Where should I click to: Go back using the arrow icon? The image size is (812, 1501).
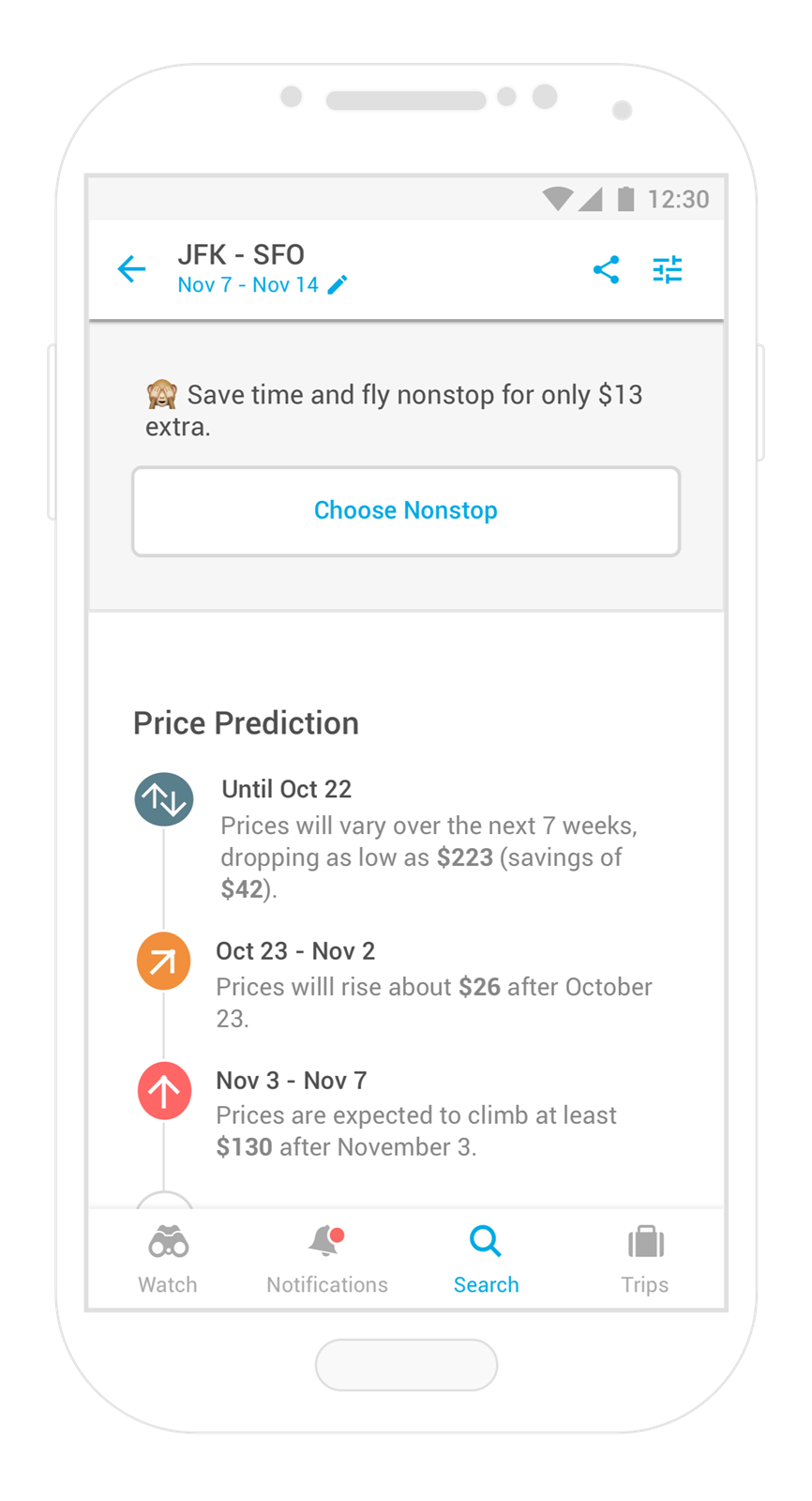tap(131, 269)
